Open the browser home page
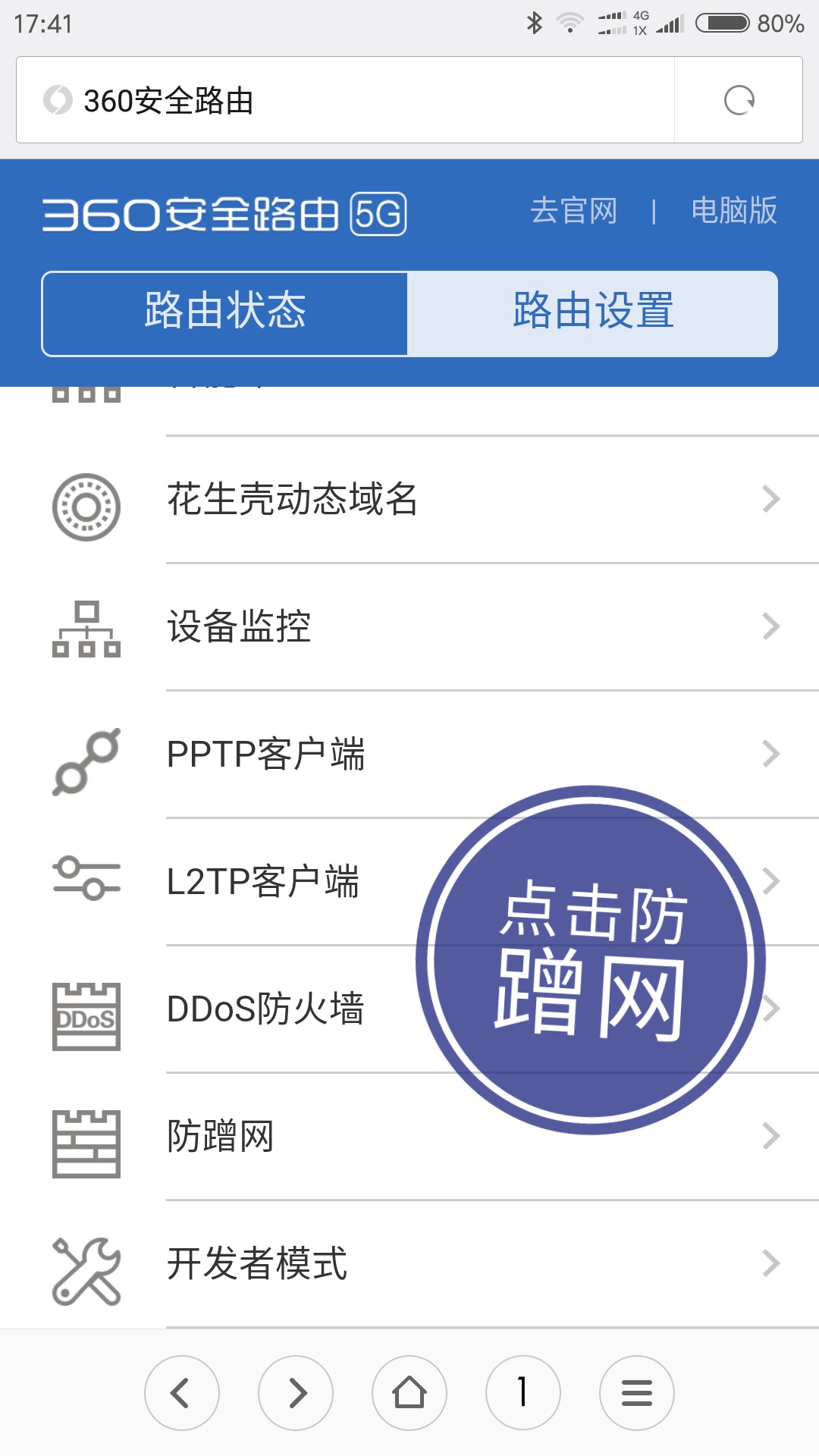The width and height of the screenshot is (819, 1456). 409,1393
